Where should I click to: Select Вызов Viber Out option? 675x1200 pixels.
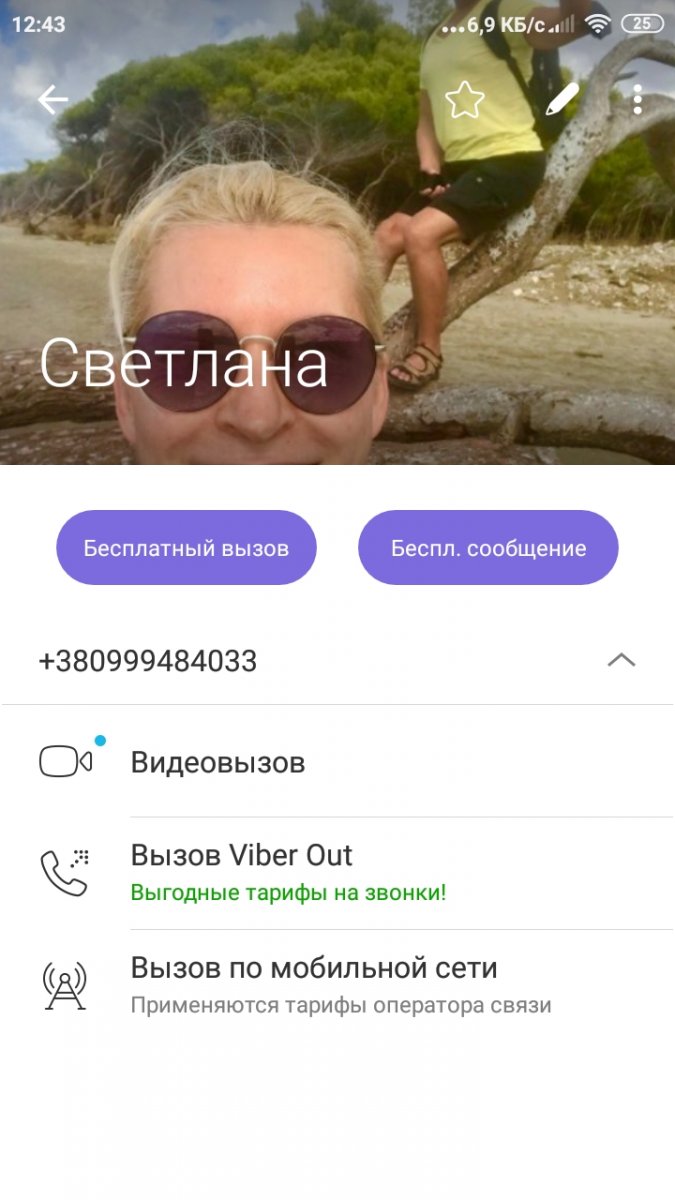241,872
